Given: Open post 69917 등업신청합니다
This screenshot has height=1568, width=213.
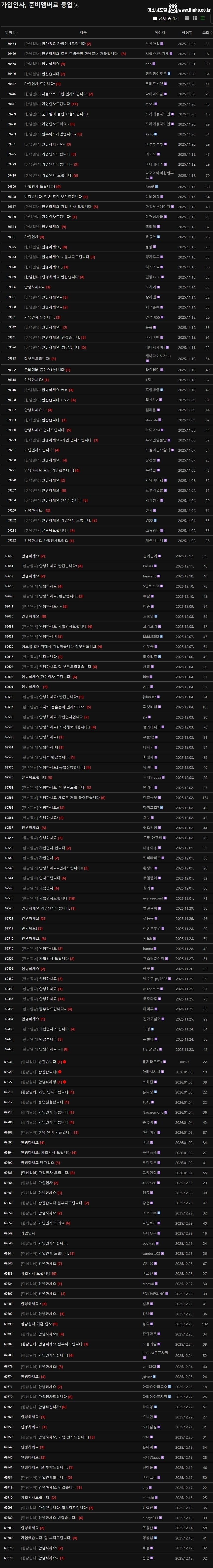Looking at the screenshot, I should click(51, 1102).
